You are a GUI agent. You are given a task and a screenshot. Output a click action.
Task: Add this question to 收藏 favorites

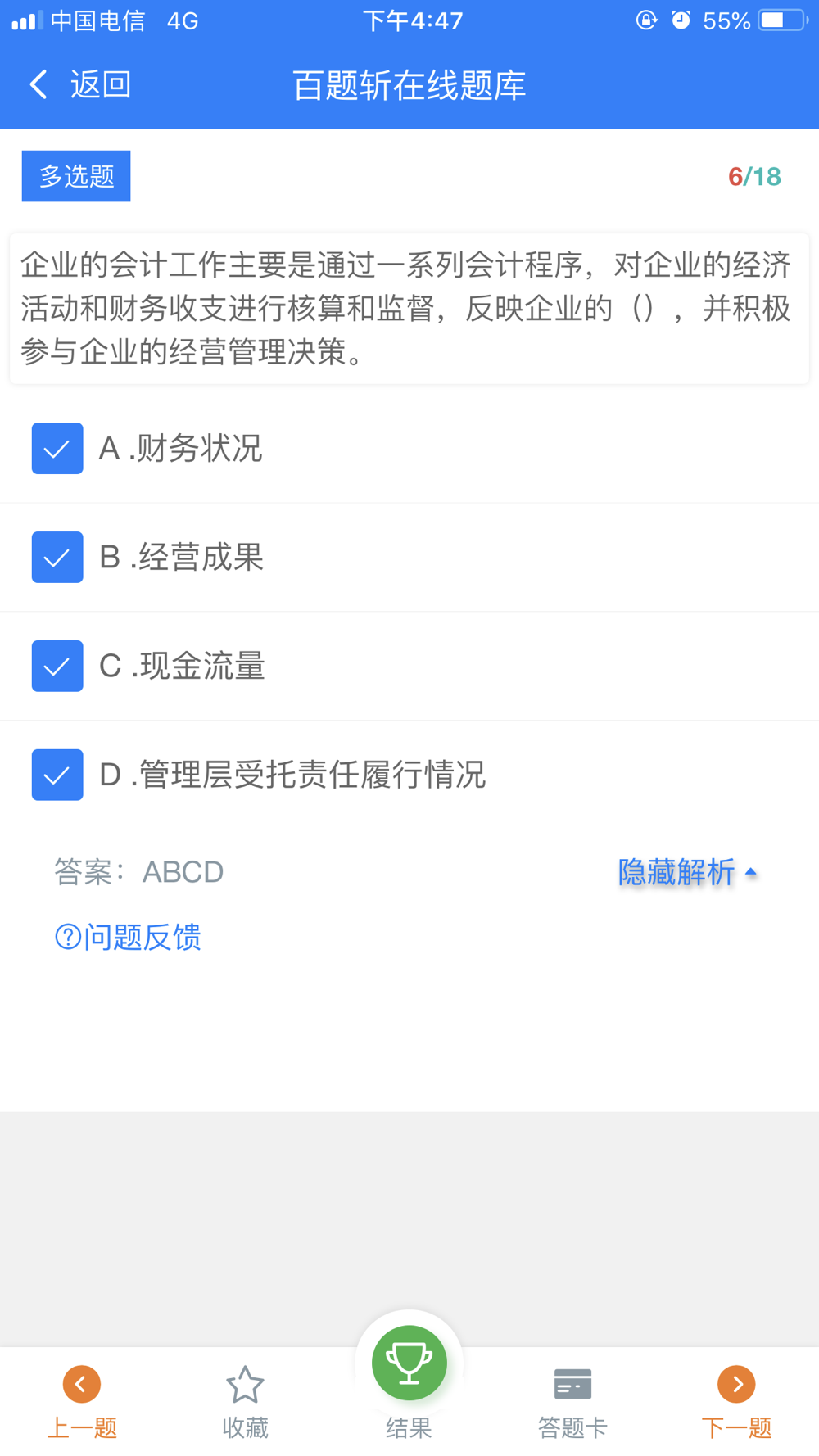[245, 1402]
